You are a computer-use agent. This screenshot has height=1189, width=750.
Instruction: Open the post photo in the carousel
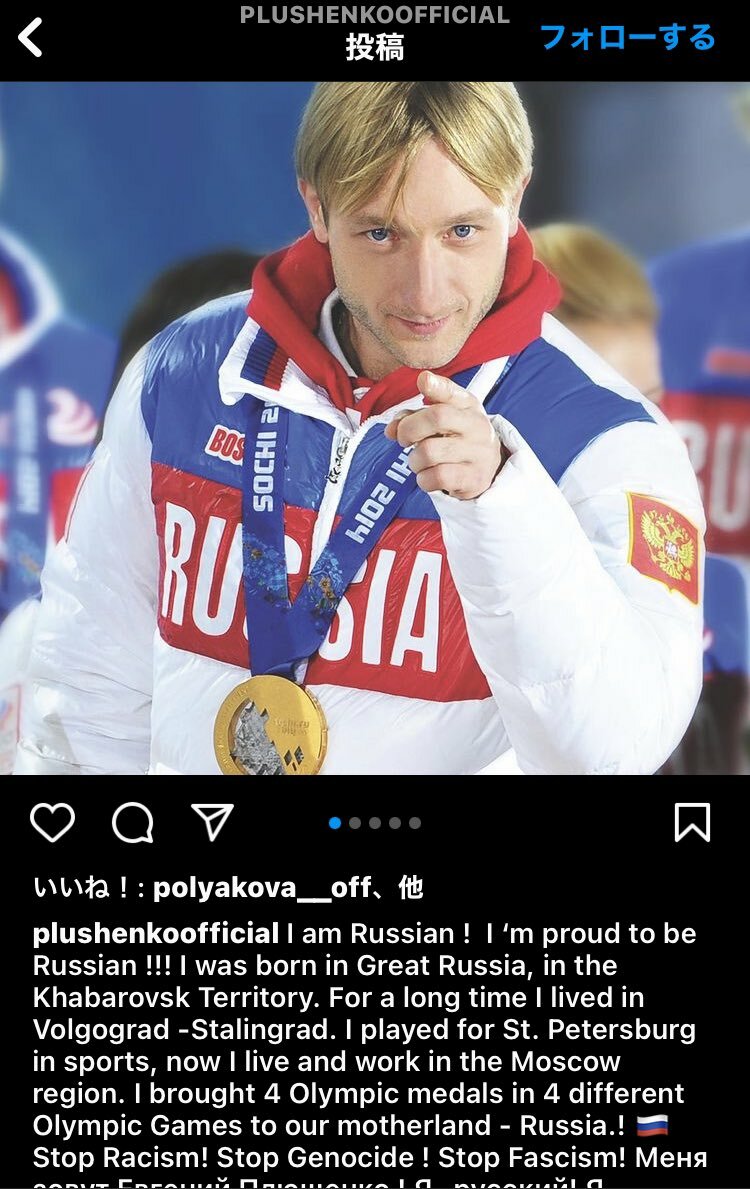375,428
